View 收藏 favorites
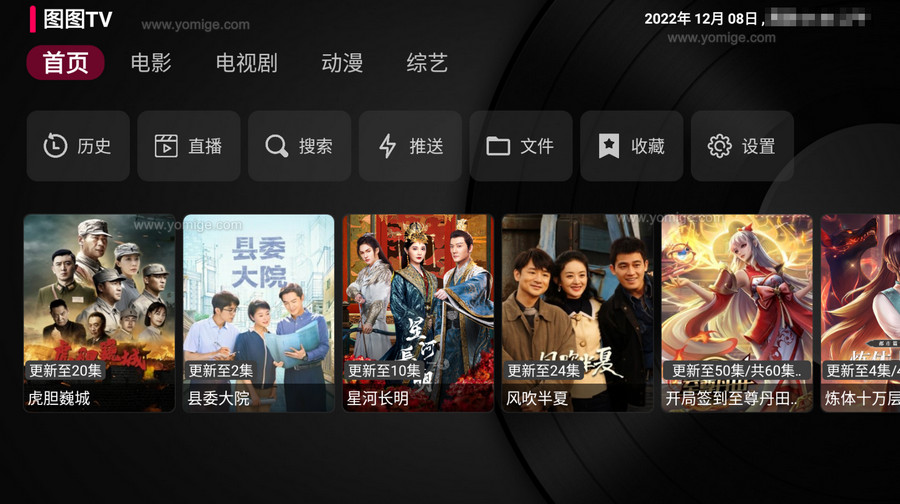Screen dimensions: 900x504 (632, 146)
